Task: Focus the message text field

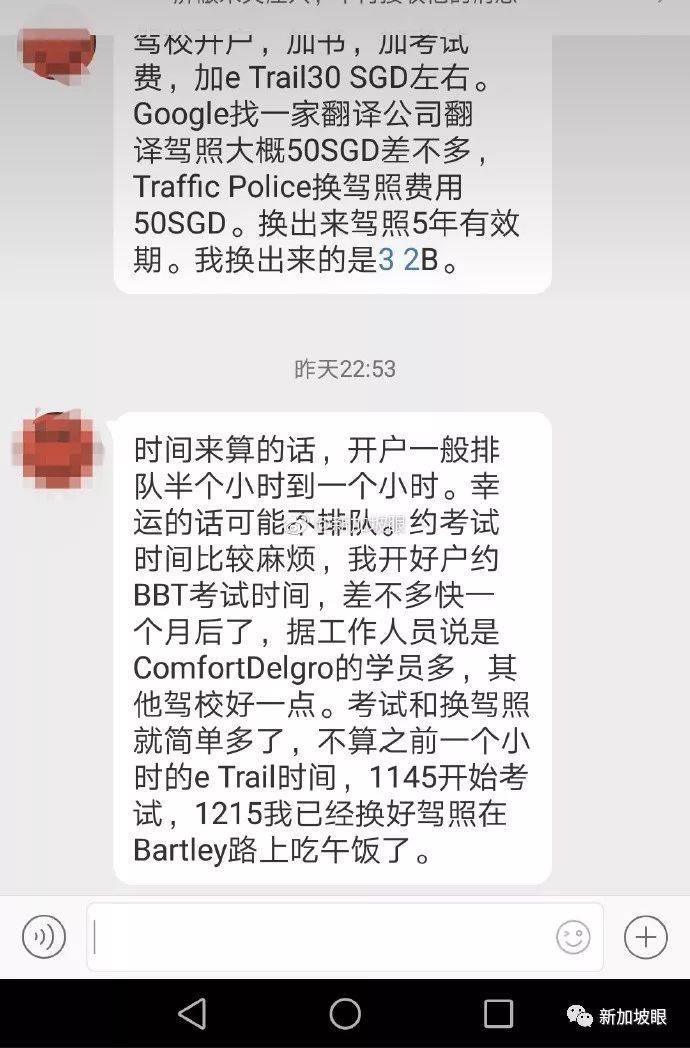Action: pyautogui.click(x=320, y=937)
